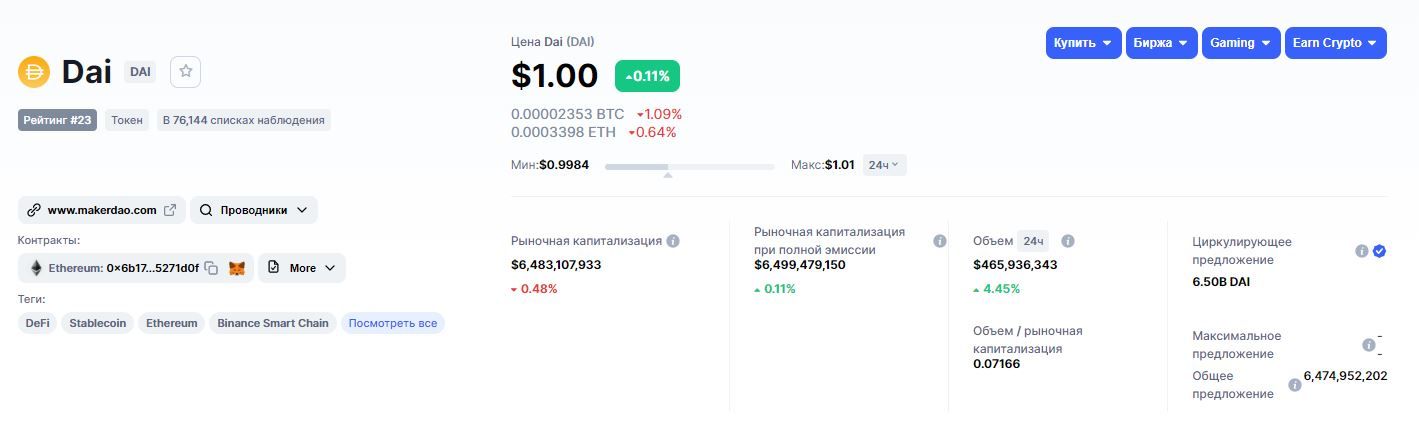
Task: Open the Купить dropdown
Action: 1083,43
